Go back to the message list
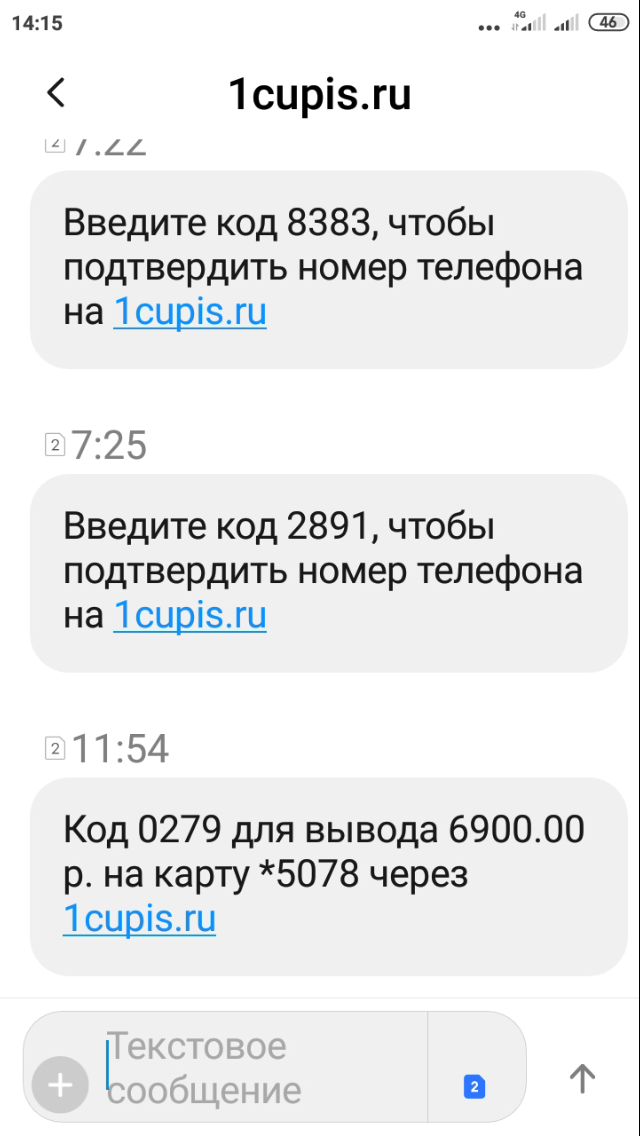The image size is (640, 1136). click(56, 93)
